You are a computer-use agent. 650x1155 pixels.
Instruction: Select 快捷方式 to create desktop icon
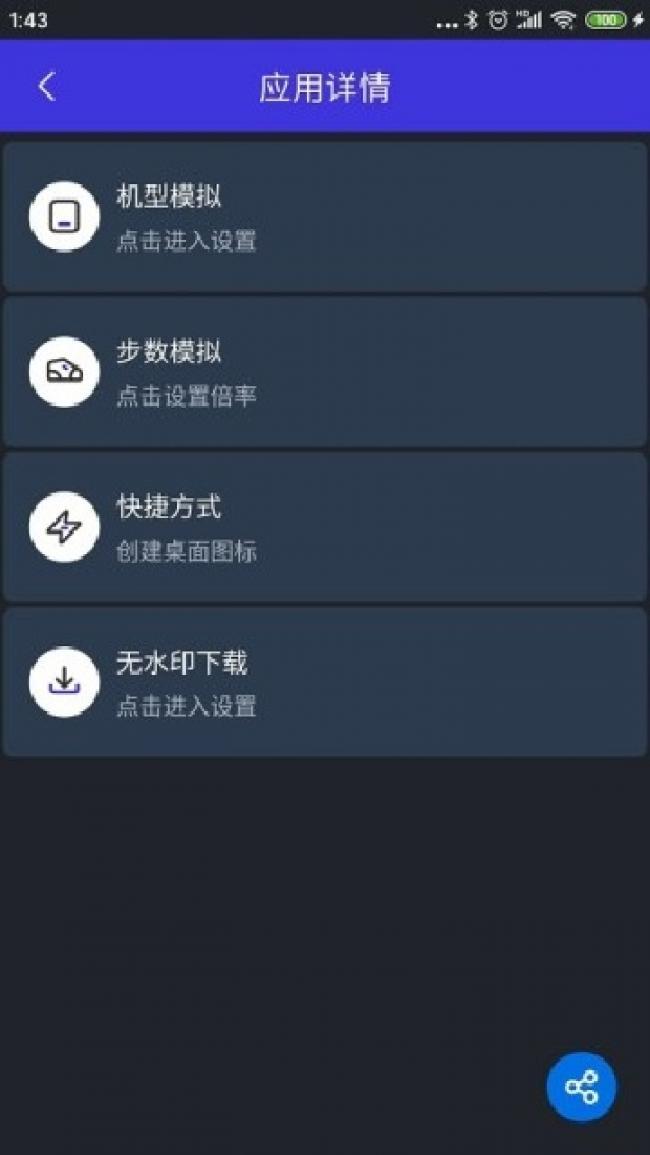(324, 527)
